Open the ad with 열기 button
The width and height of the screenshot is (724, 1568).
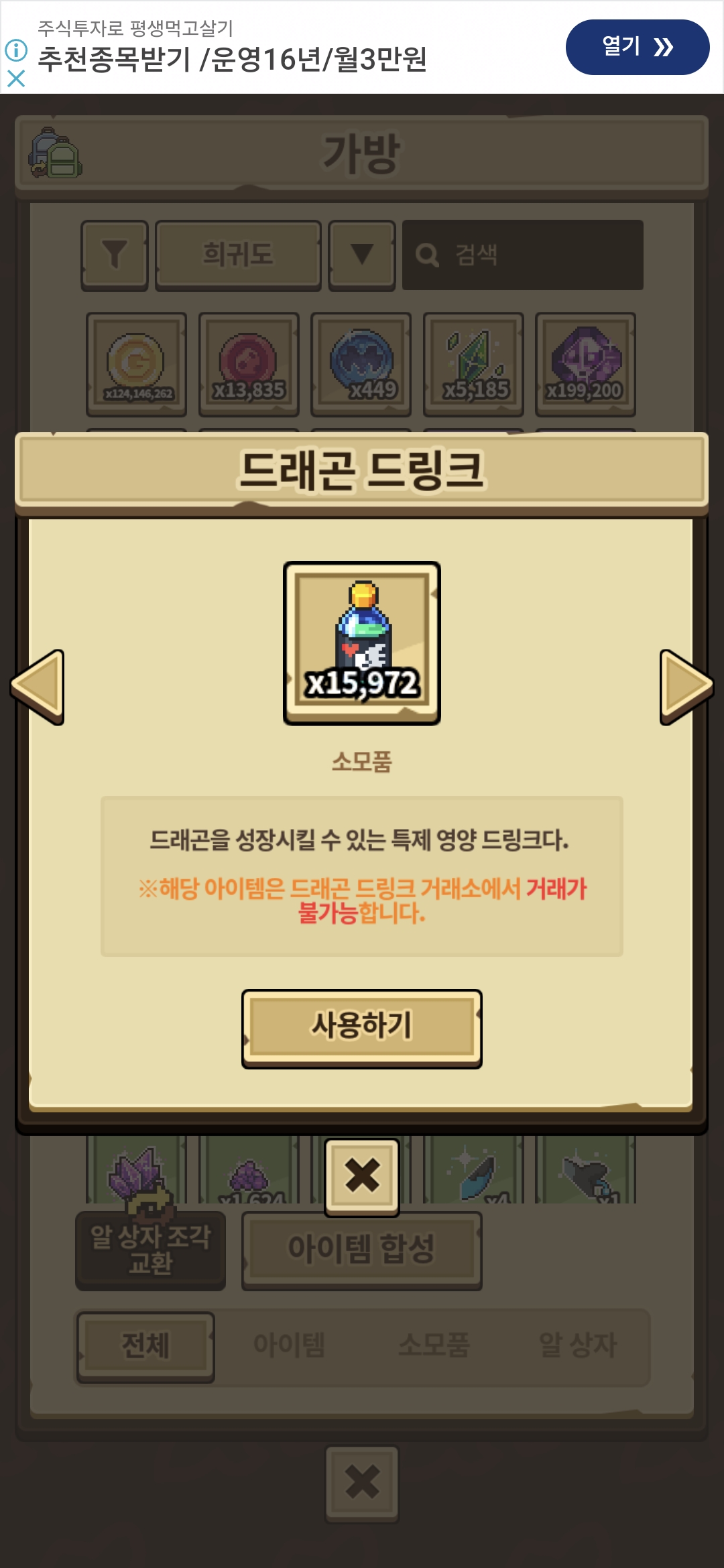[x=637, y=47]
